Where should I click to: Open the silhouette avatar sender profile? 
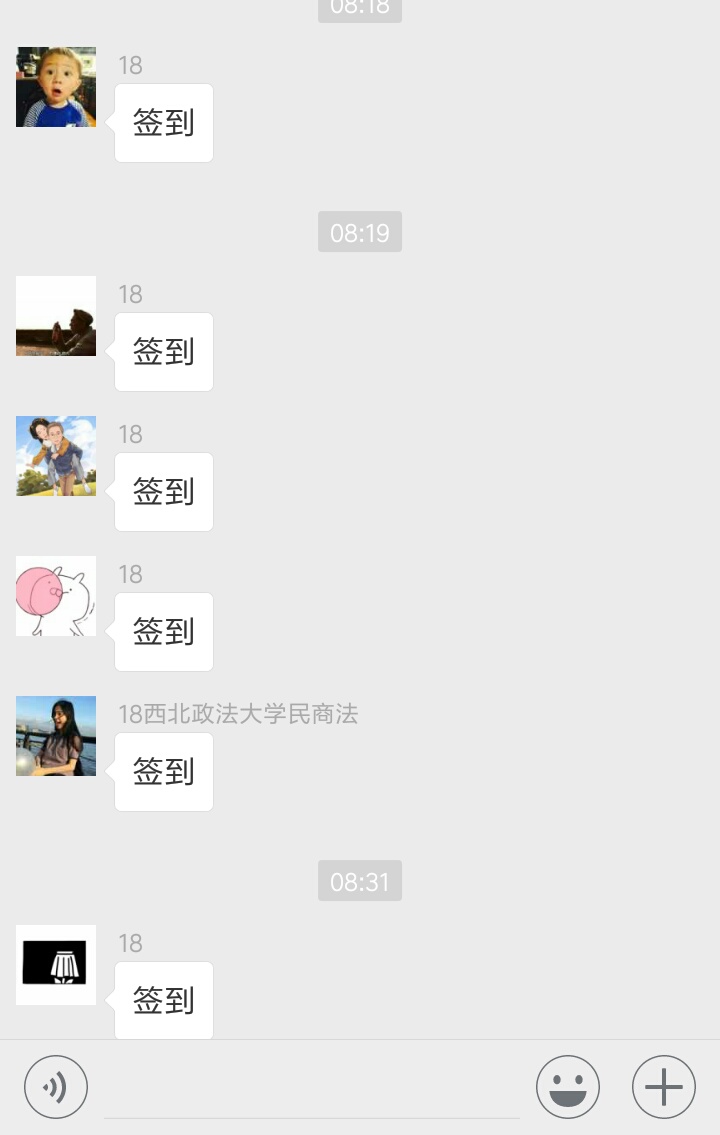click(56, 316)
